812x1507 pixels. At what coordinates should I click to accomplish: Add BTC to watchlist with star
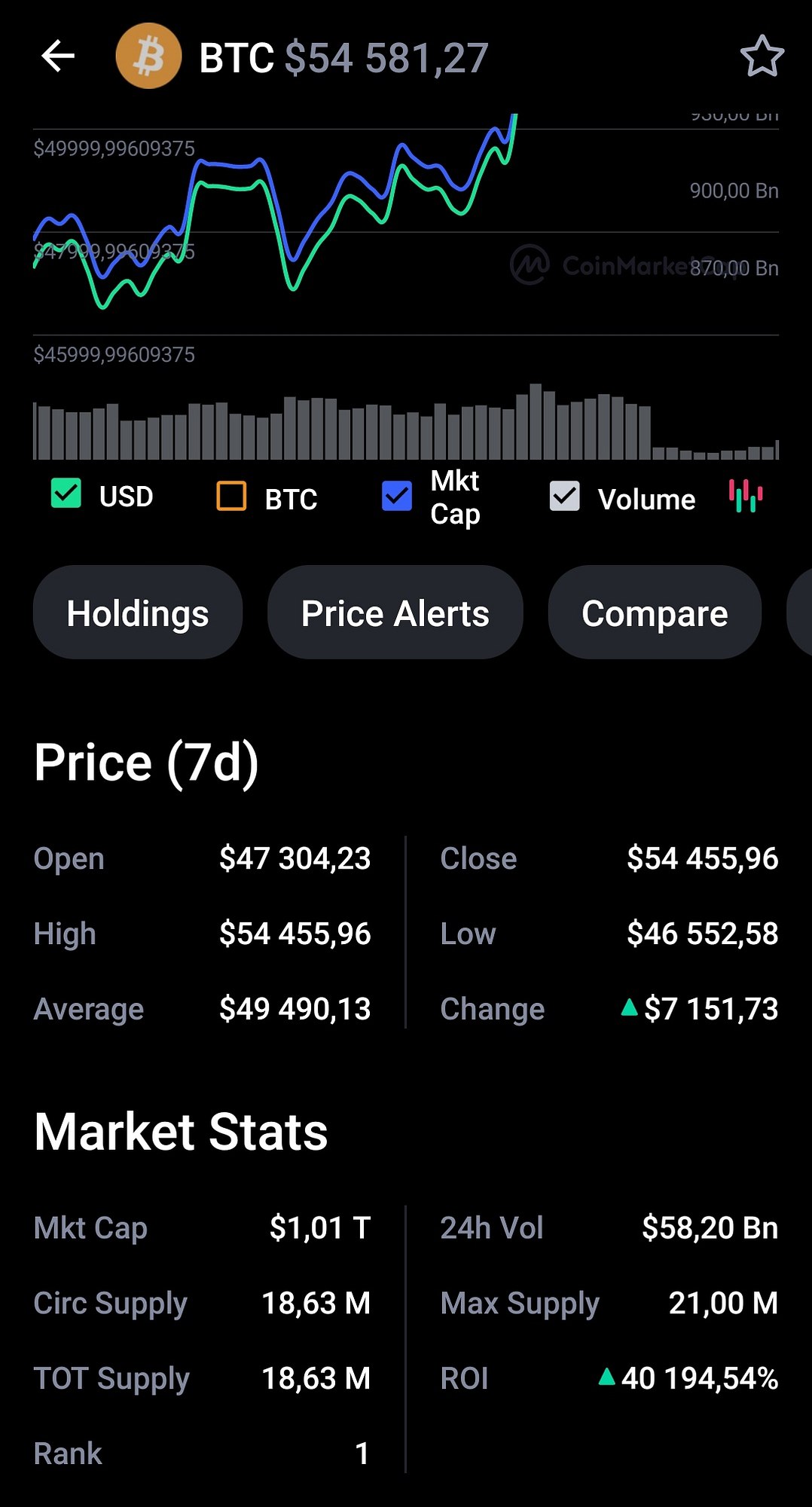(x=762, y=57)
